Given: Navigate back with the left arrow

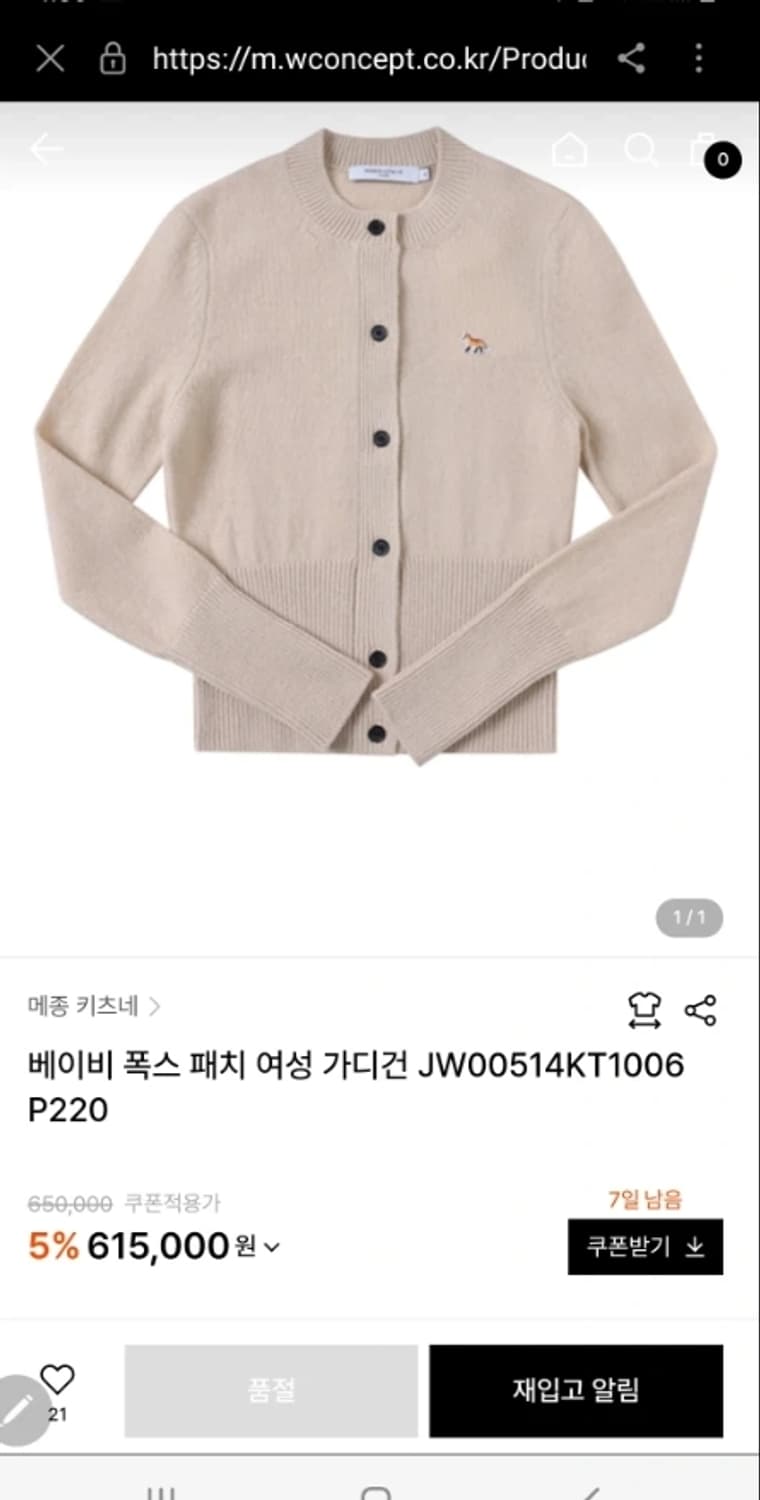Looking at the screenshot, I should (x=45, y=148).
